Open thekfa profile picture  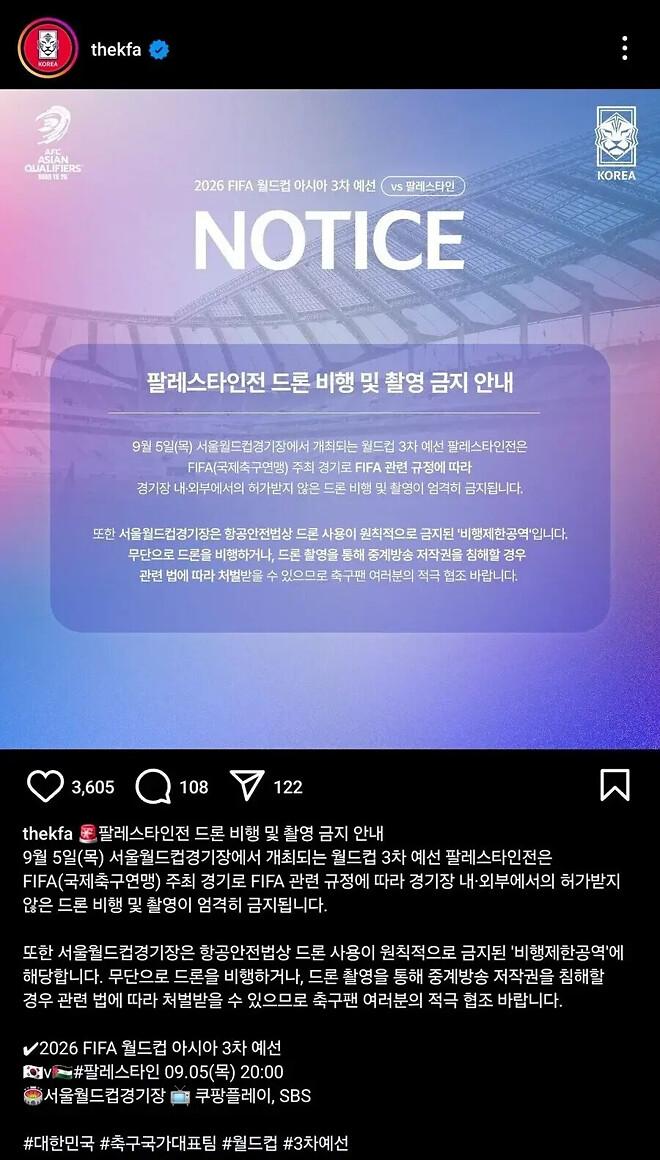(x=46, y=47)
